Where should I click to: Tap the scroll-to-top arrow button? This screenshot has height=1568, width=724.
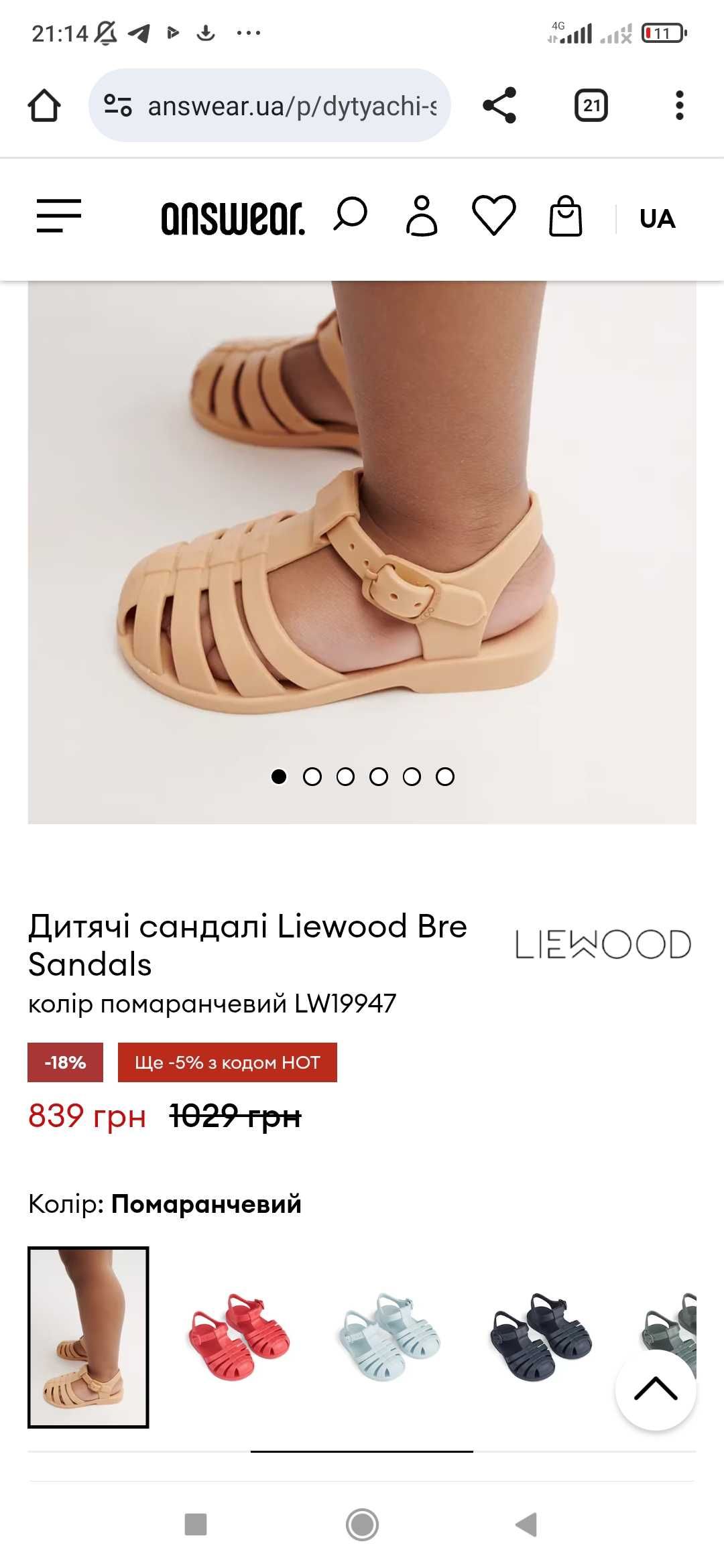point(655,1389)
